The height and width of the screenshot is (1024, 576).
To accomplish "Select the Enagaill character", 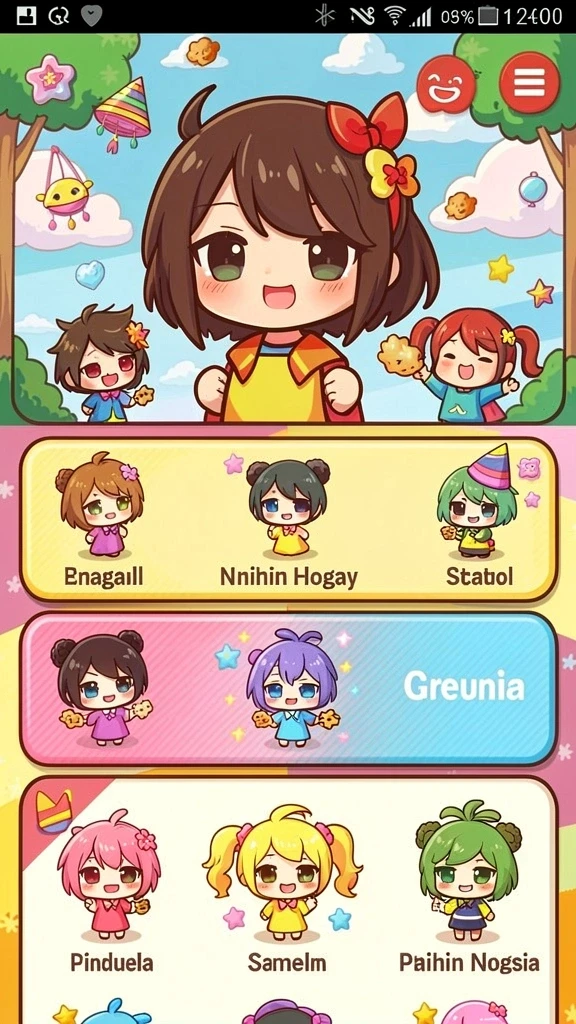I will (102, 519).
